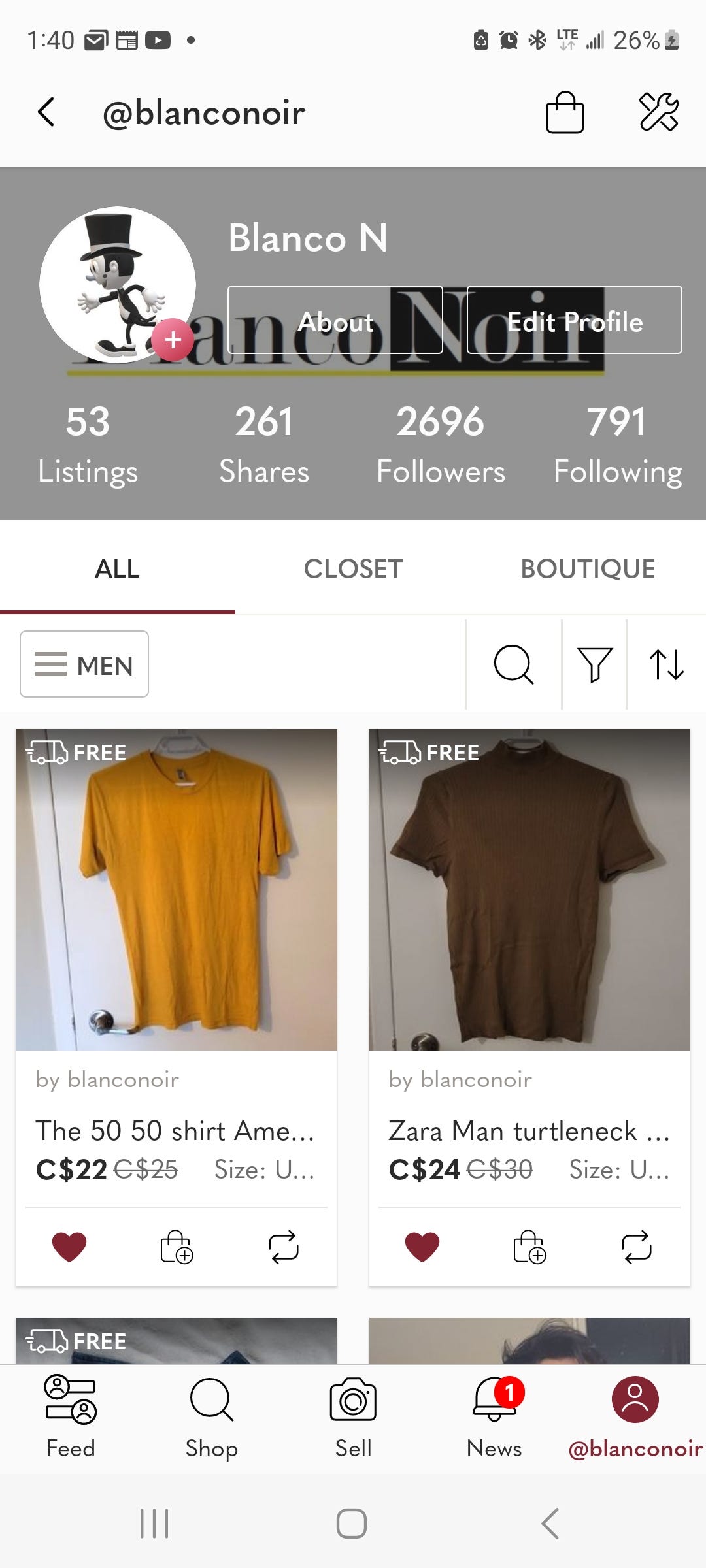Open the filter funnel icon
This screenshot has height=1568, width=706.
coord(594,664)
